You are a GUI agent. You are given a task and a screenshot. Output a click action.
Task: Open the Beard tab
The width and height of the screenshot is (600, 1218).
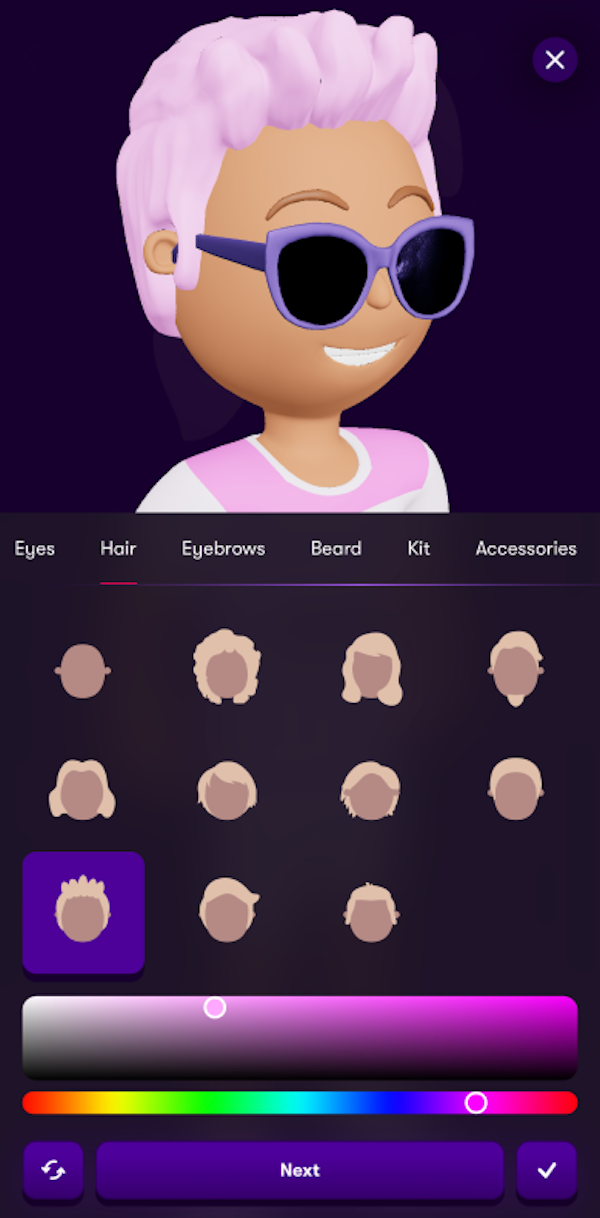pyautogui.click(x=336, y=548)
